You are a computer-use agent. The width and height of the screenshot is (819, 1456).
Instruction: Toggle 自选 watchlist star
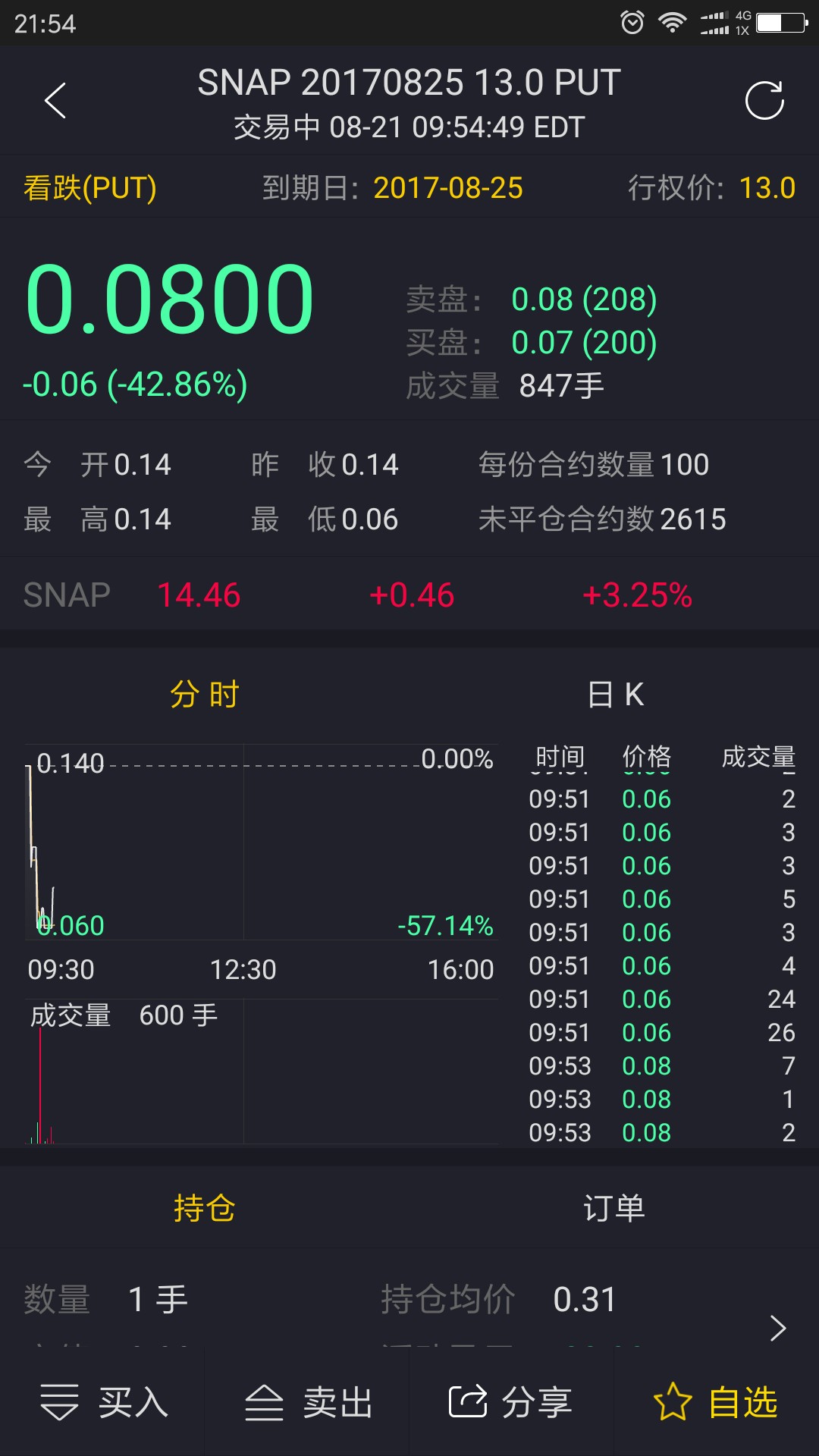click(716, 1402)
